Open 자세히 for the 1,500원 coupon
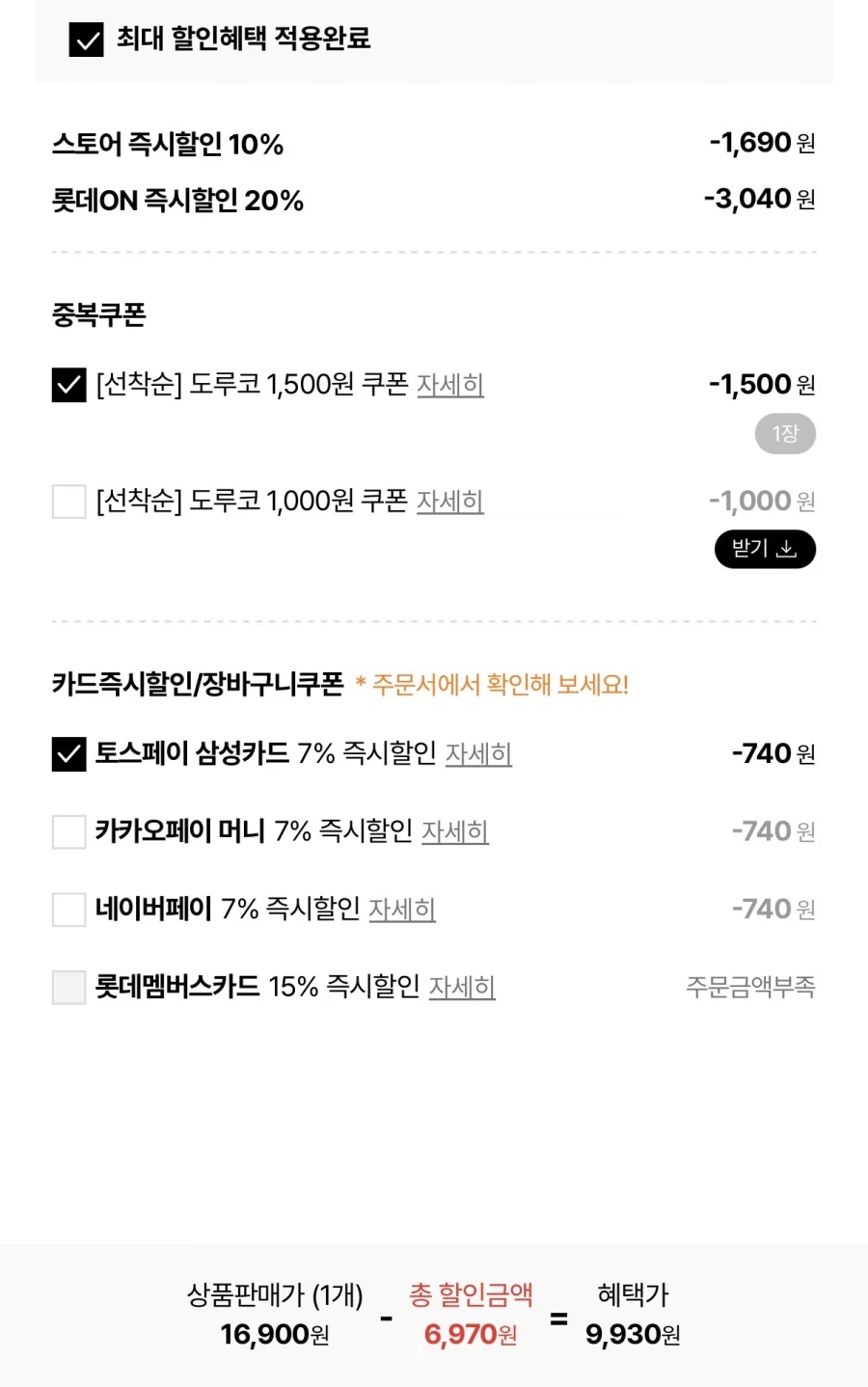This screenshot has width=868, height=1387. click(x=450, y=385)
